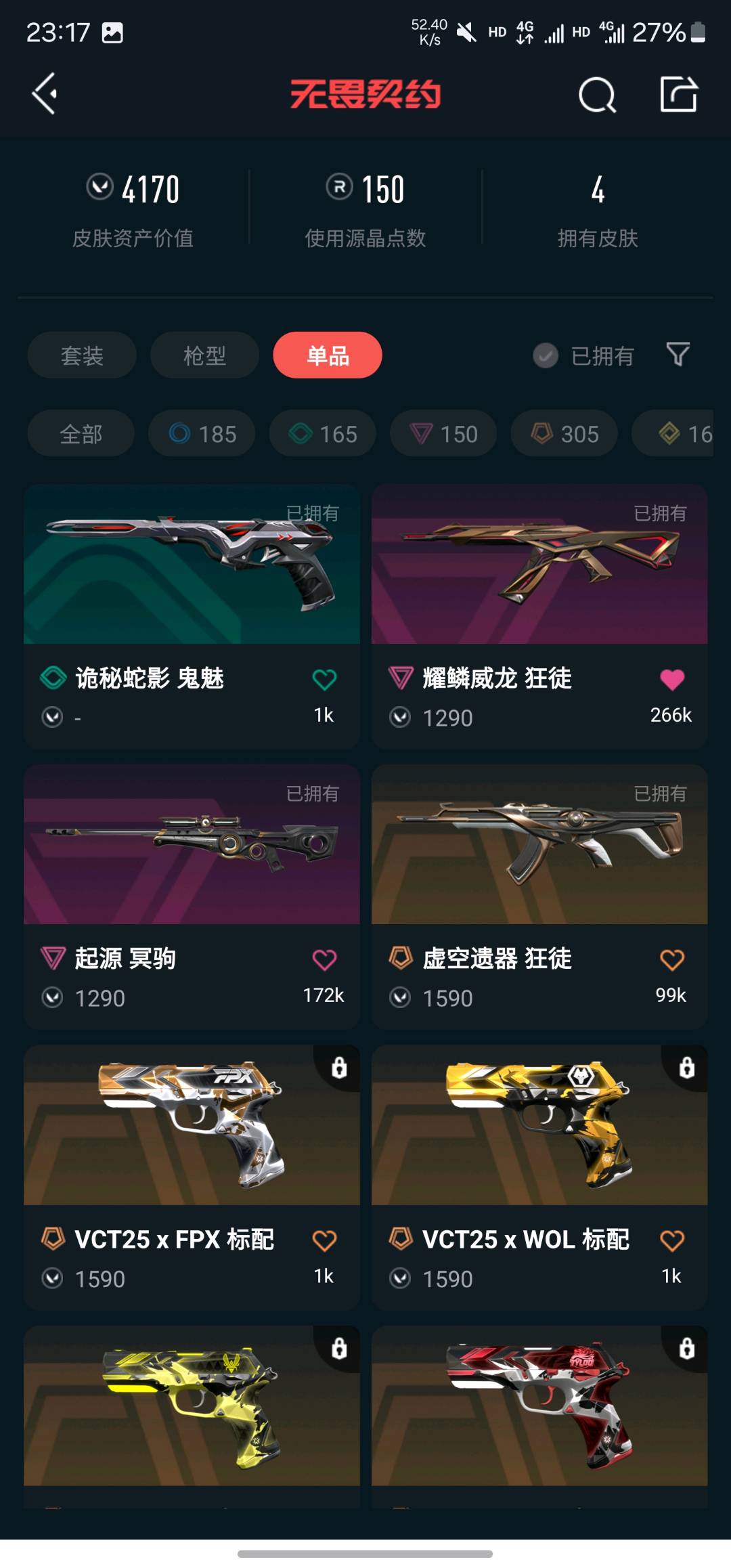Image resolution: width=731 pixels, height=1568 pixels.
Task: Go back using the top-left arrow
Action: tap(45, 93)
